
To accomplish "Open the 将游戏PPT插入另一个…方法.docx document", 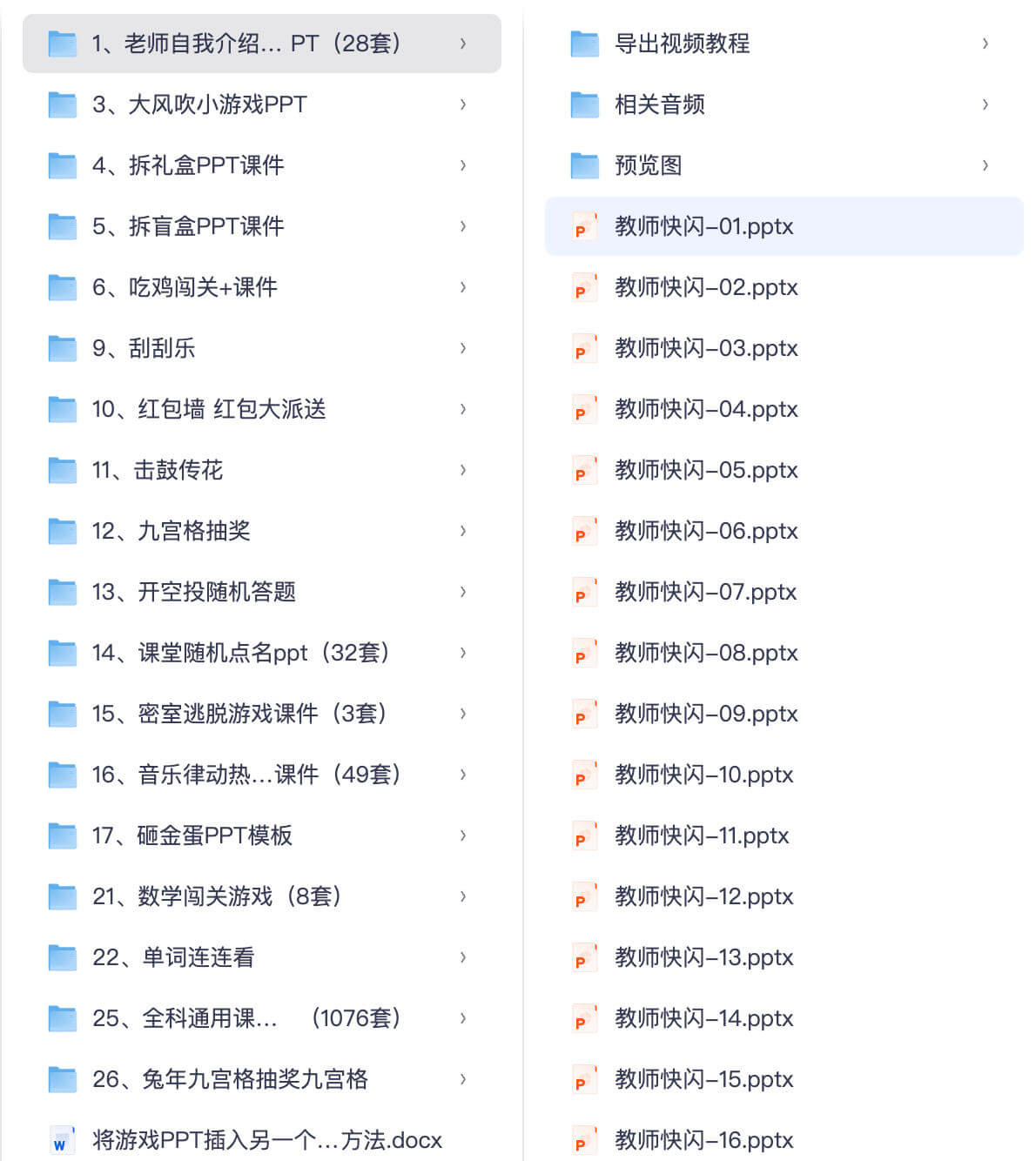I will click(x=266, y=1140).
